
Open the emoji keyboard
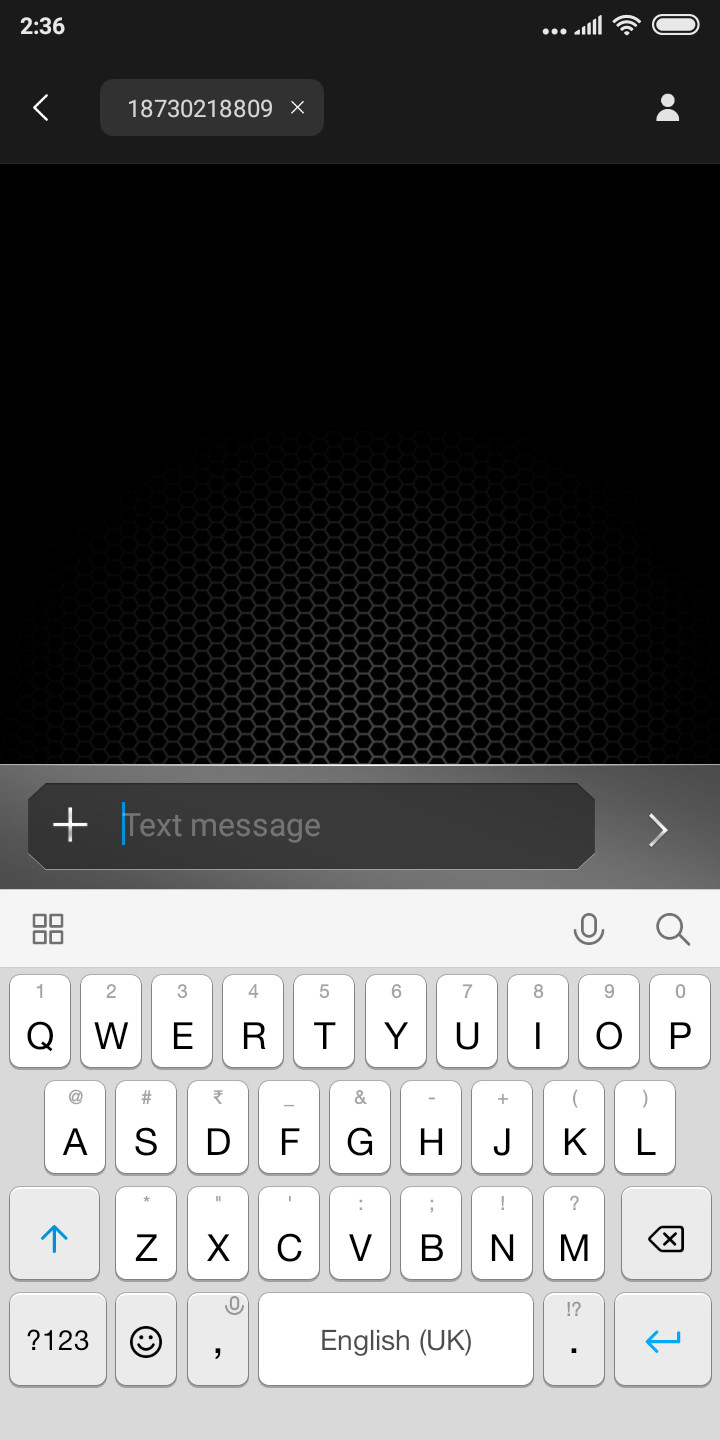146,1340
